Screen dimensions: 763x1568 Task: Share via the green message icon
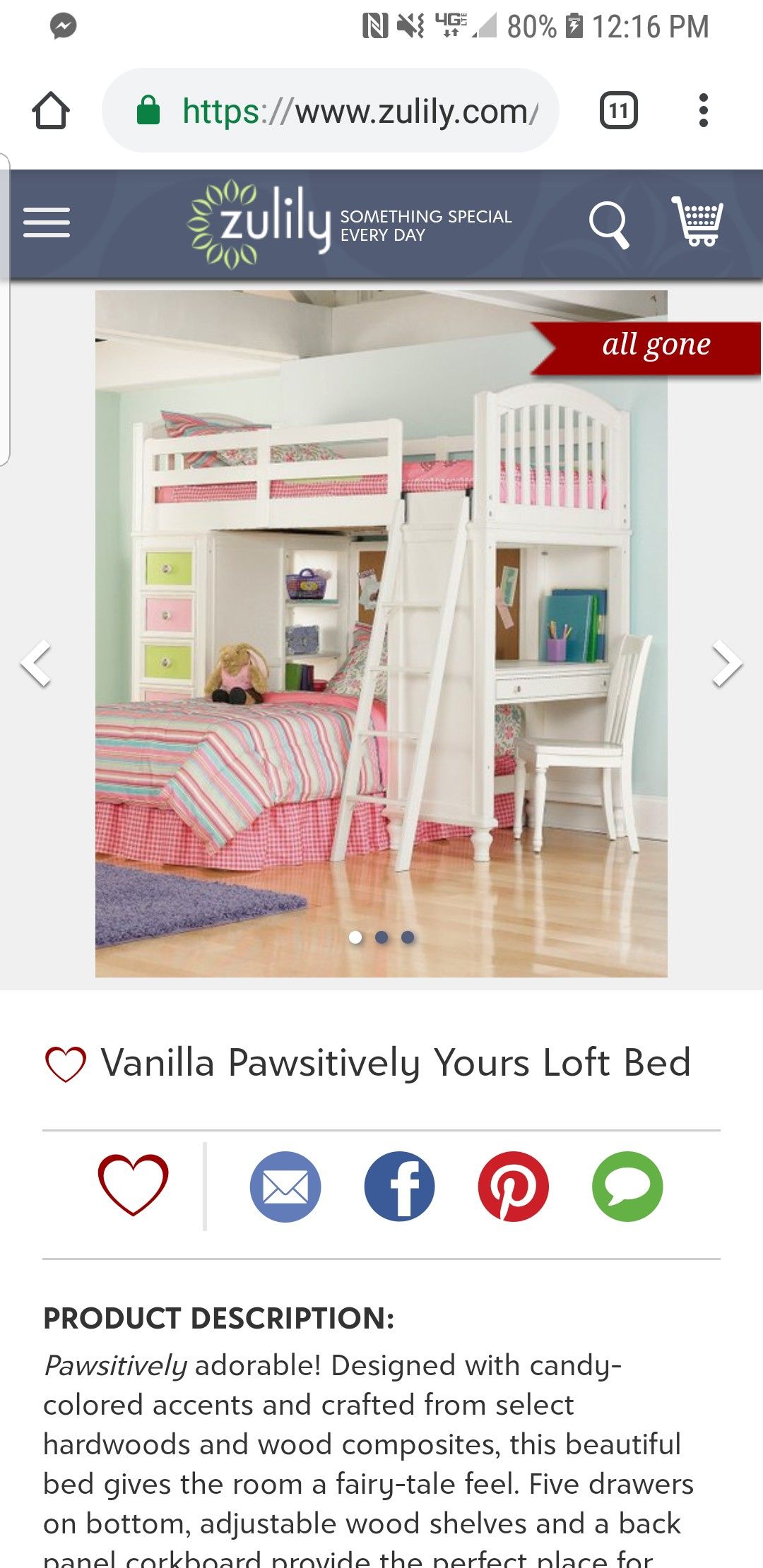(x=627, y=1187)
